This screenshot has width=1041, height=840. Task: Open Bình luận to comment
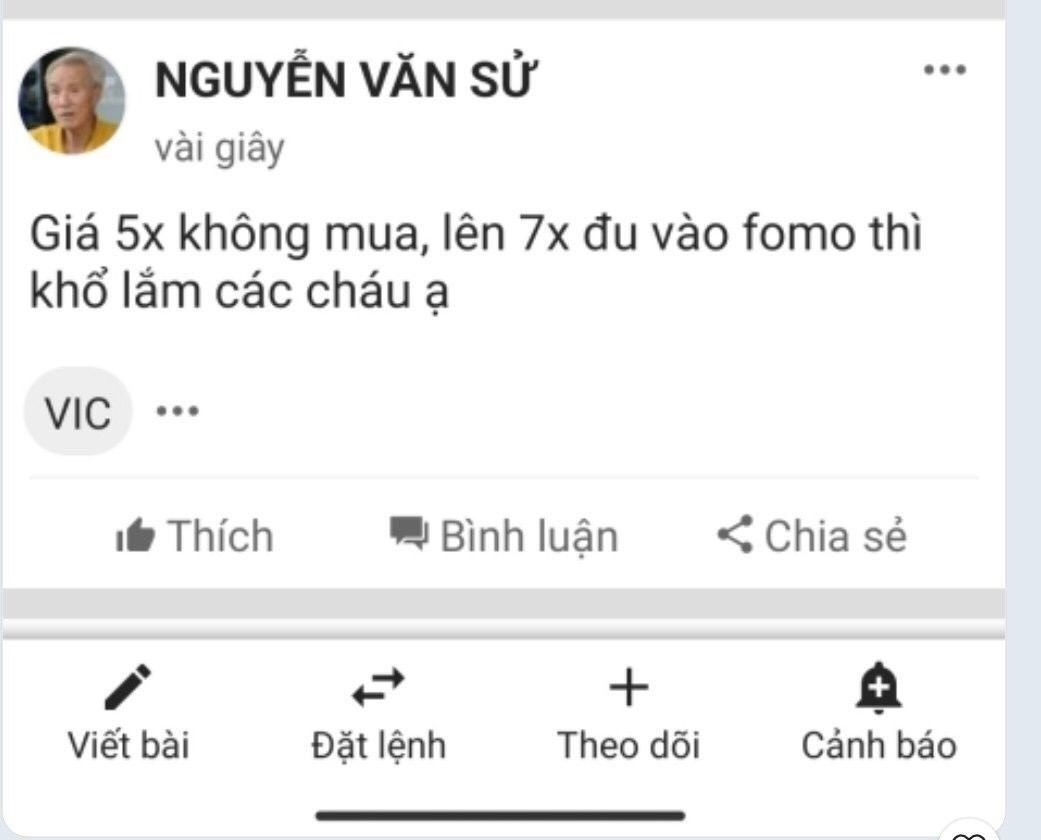coord(503,536)
